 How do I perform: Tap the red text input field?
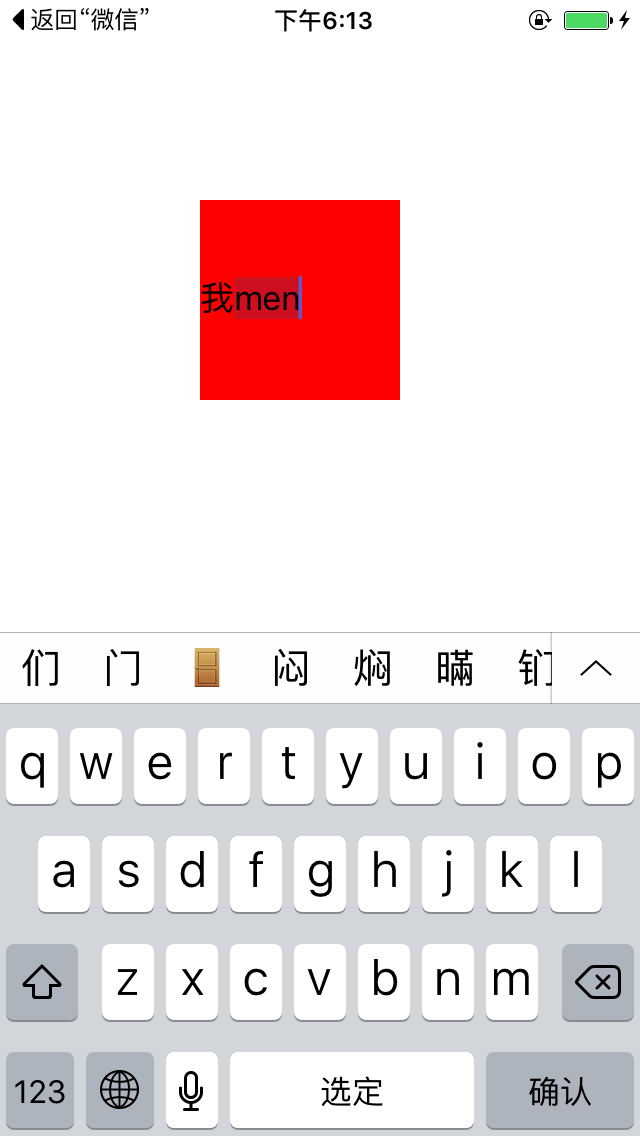[x=300, y=300]
